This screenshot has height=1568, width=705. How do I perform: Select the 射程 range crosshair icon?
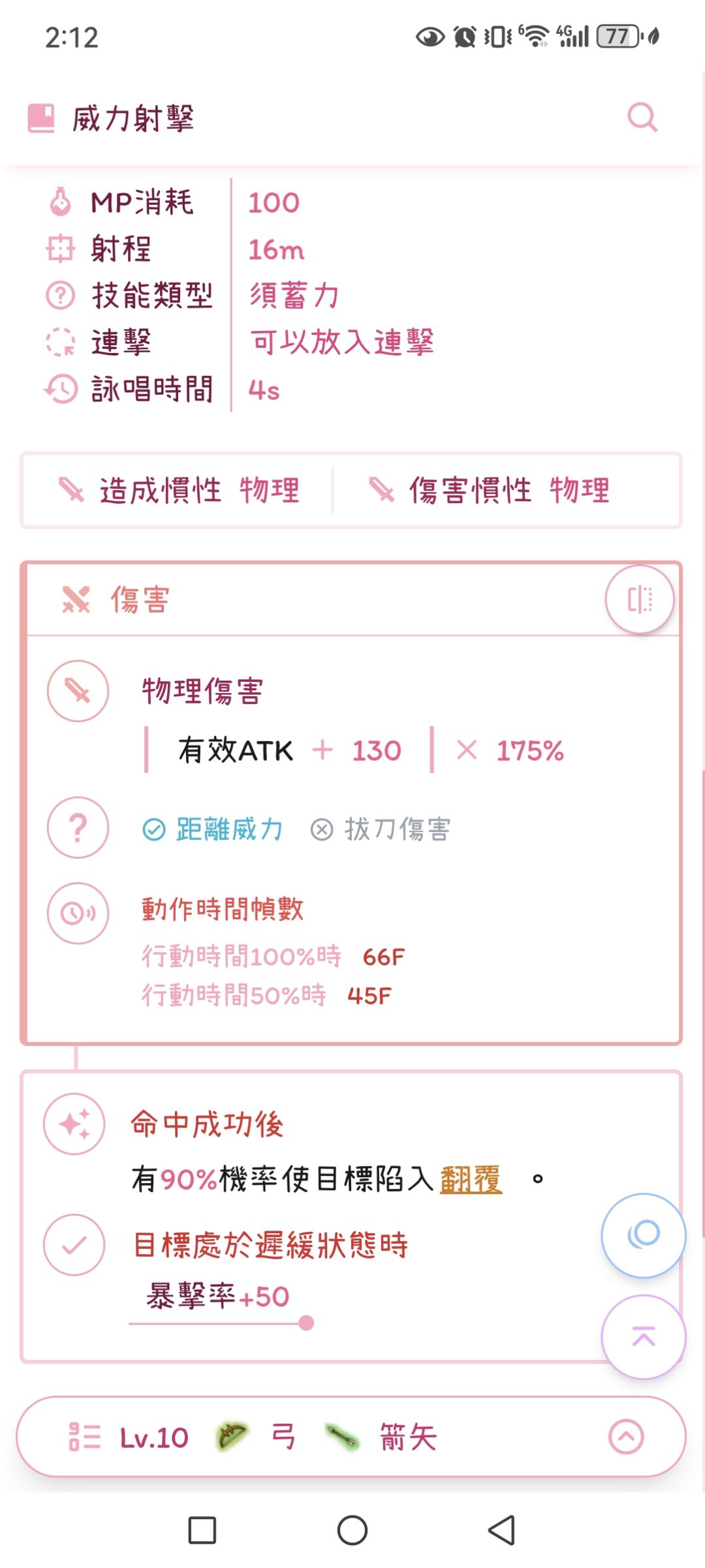[61, 249]
